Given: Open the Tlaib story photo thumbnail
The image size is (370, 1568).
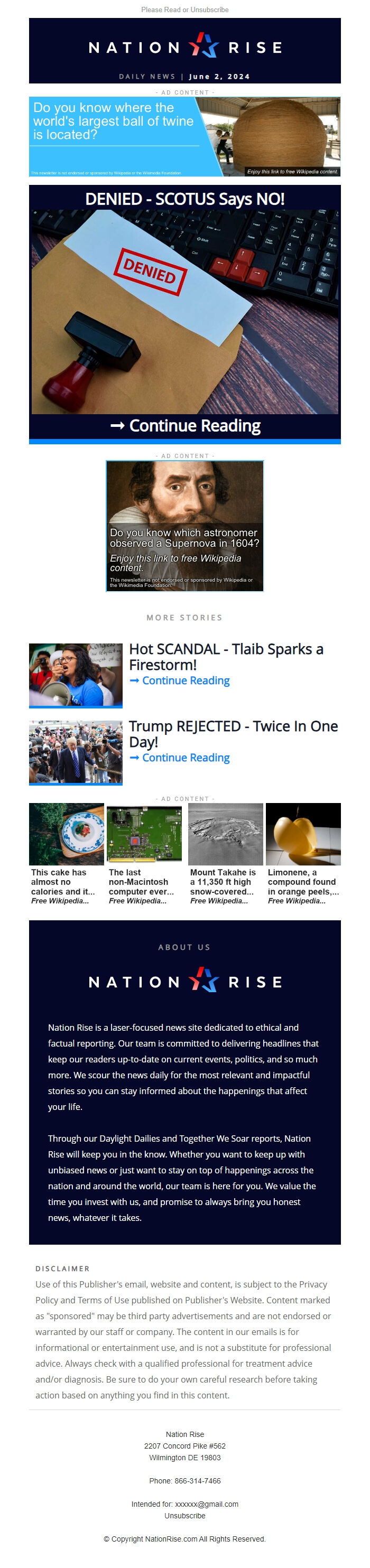Looking at the screenshot, I should coord(76,675).
